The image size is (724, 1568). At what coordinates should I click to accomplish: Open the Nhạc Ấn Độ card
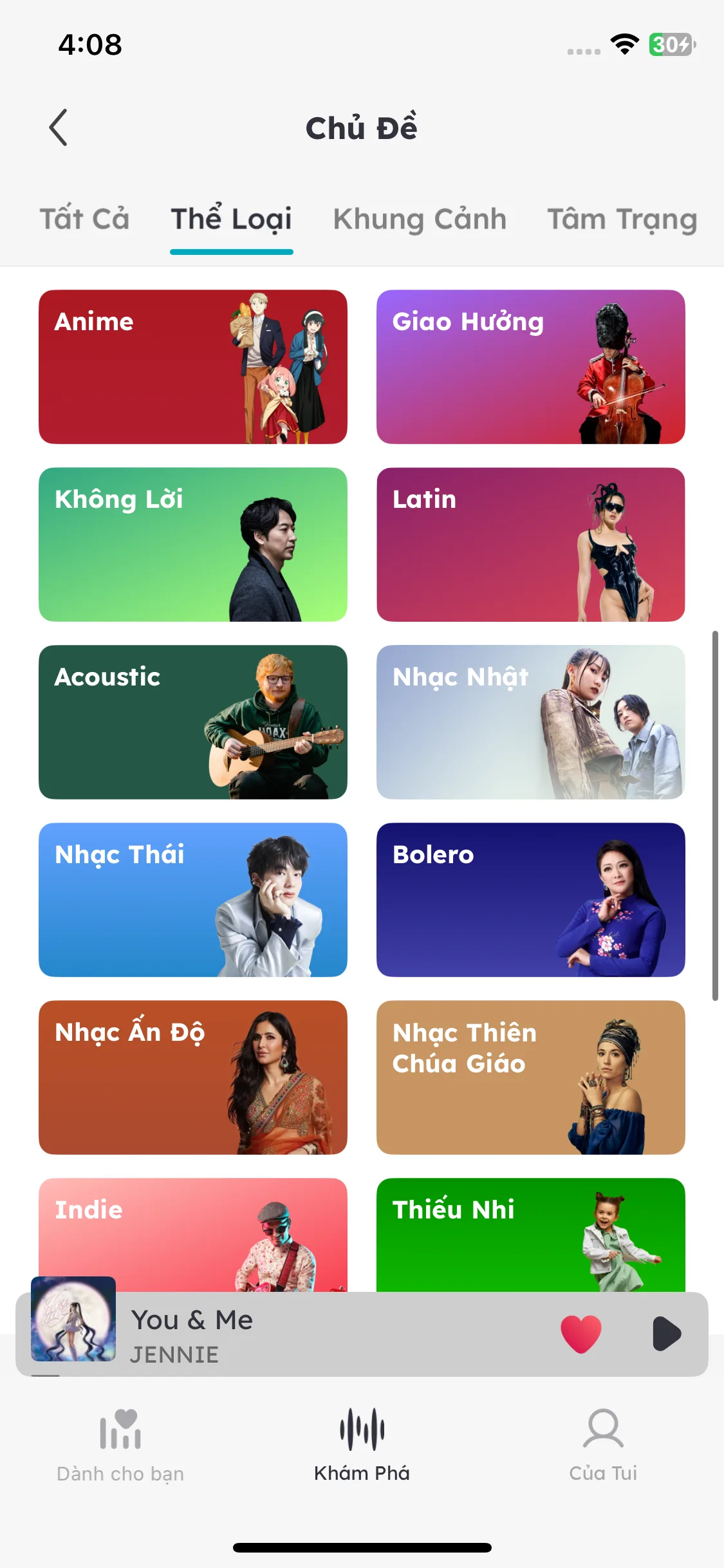tap(193, 1078)
